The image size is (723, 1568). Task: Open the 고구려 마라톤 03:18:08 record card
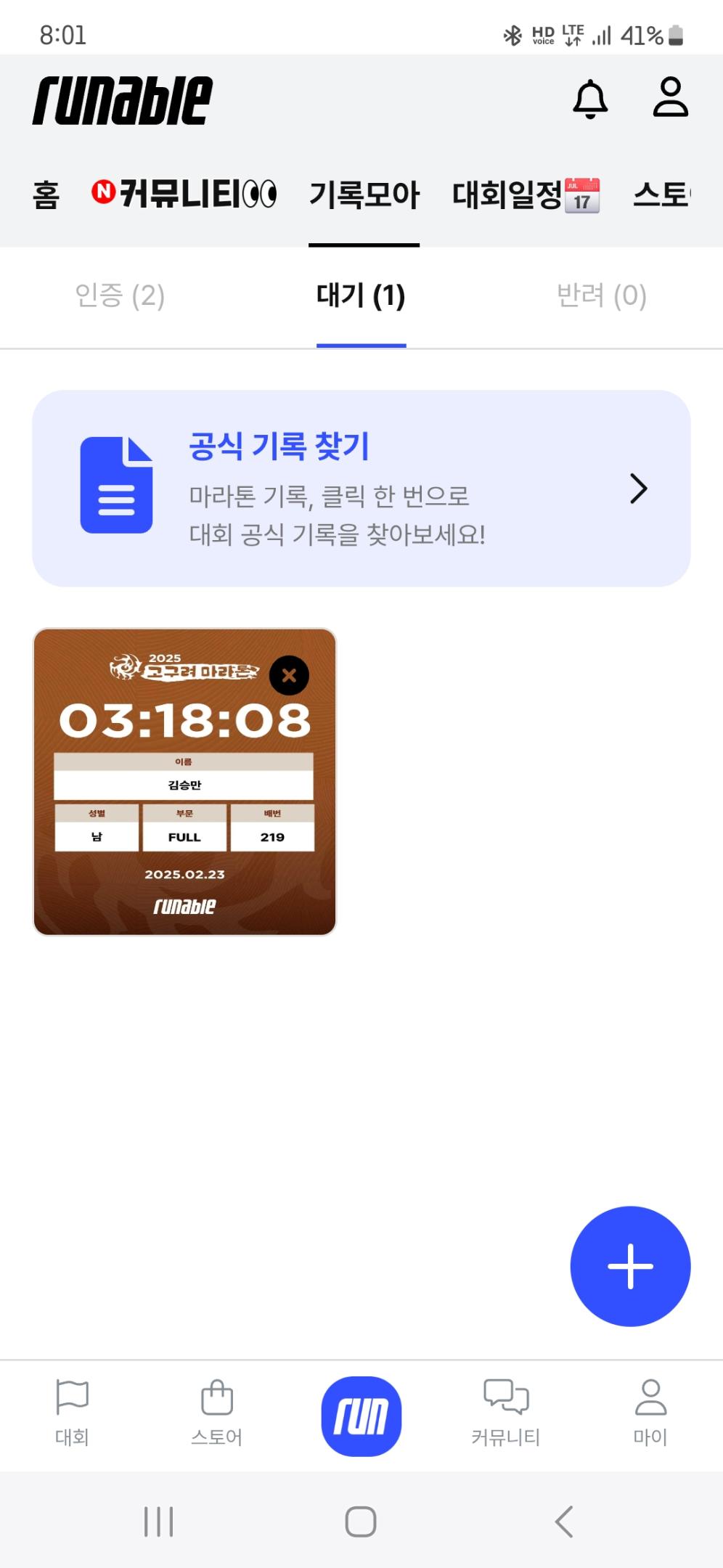184,799
